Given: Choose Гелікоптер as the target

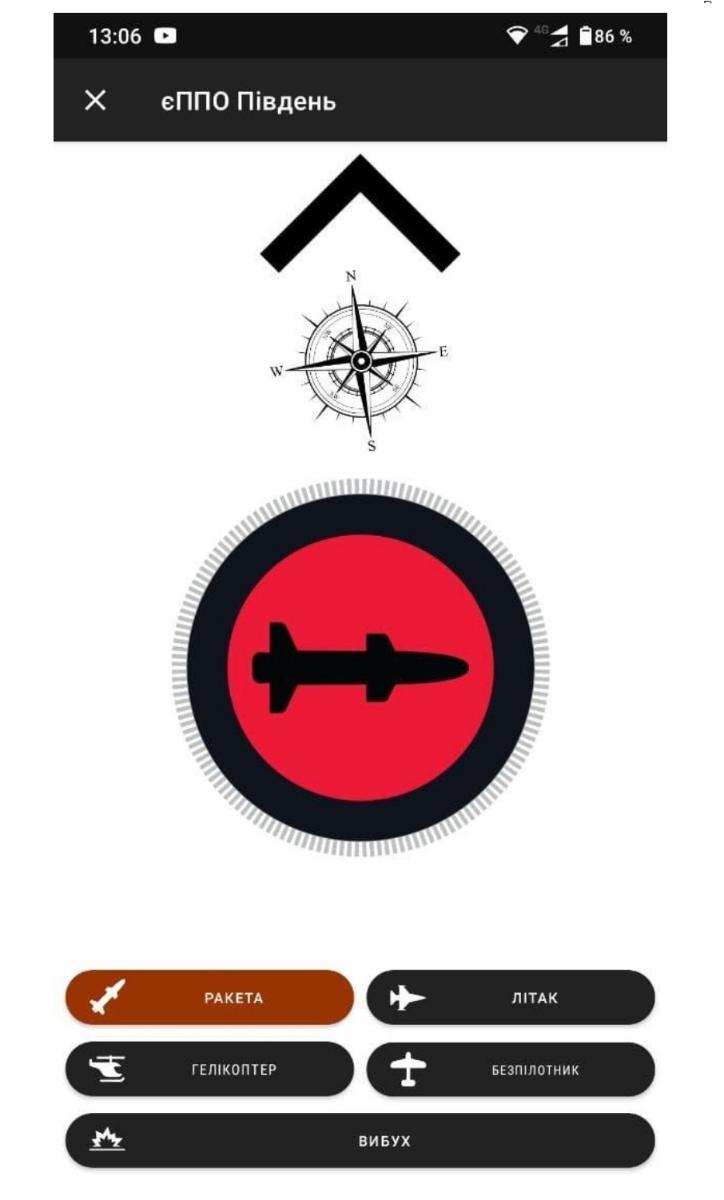Looking at the screenshot, I should tap(210, 1069).
